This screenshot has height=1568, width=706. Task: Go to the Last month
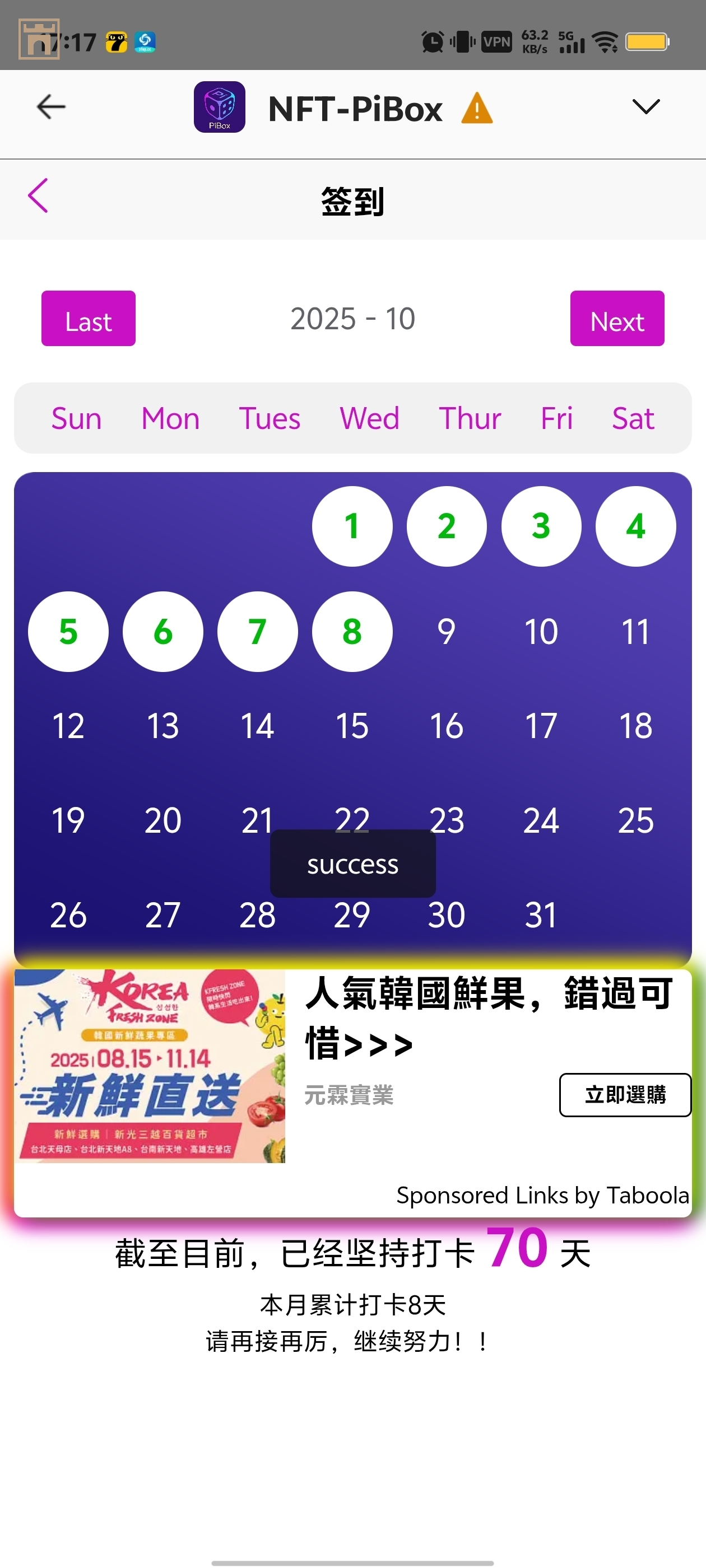[x=89, y=319]
